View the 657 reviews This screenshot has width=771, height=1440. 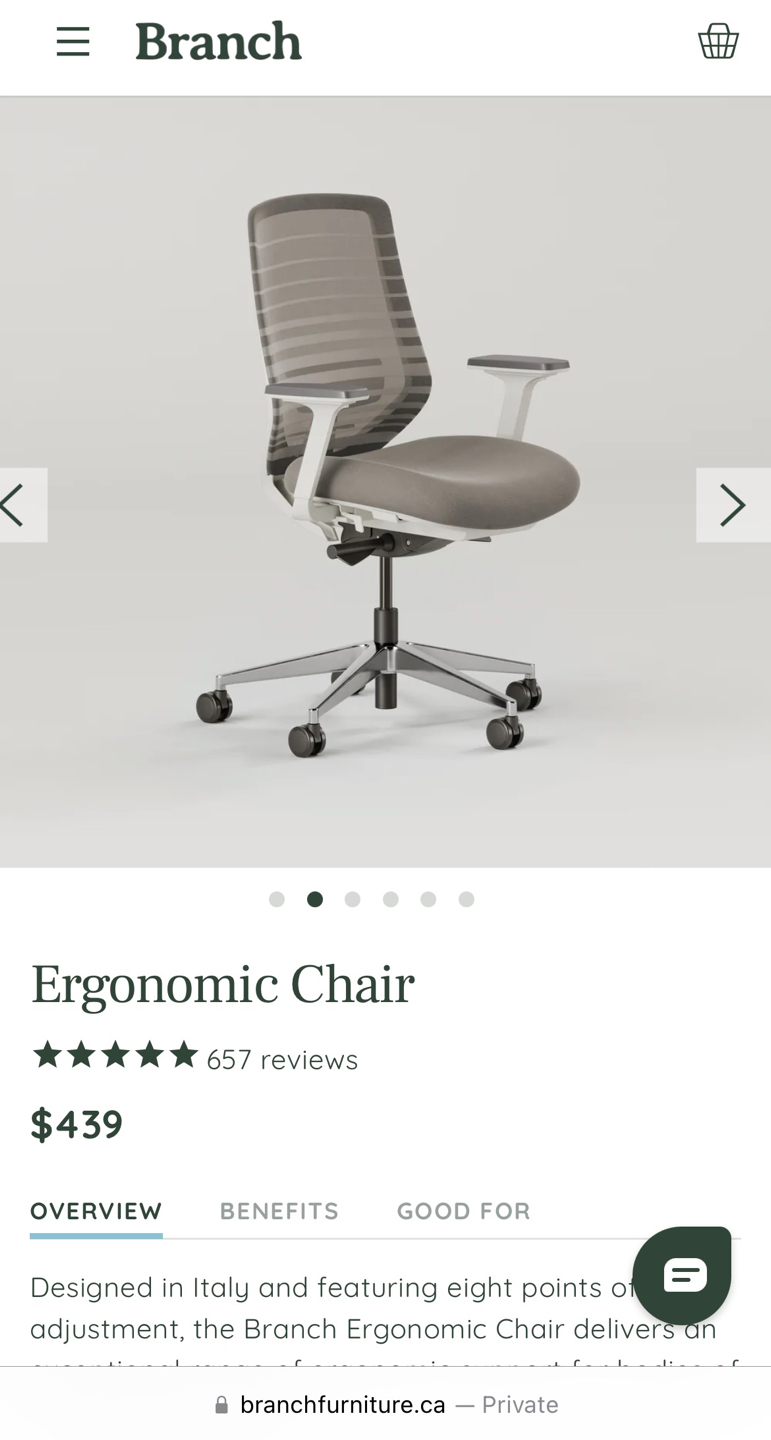[282, 1059]
